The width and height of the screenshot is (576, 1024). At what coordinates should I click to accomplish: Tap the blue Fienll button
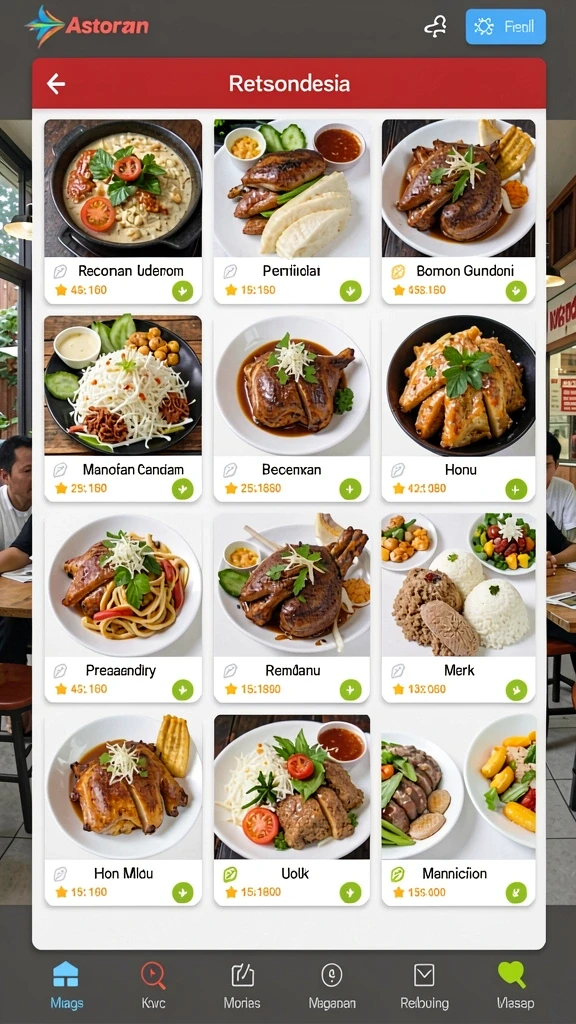point(505,27)
